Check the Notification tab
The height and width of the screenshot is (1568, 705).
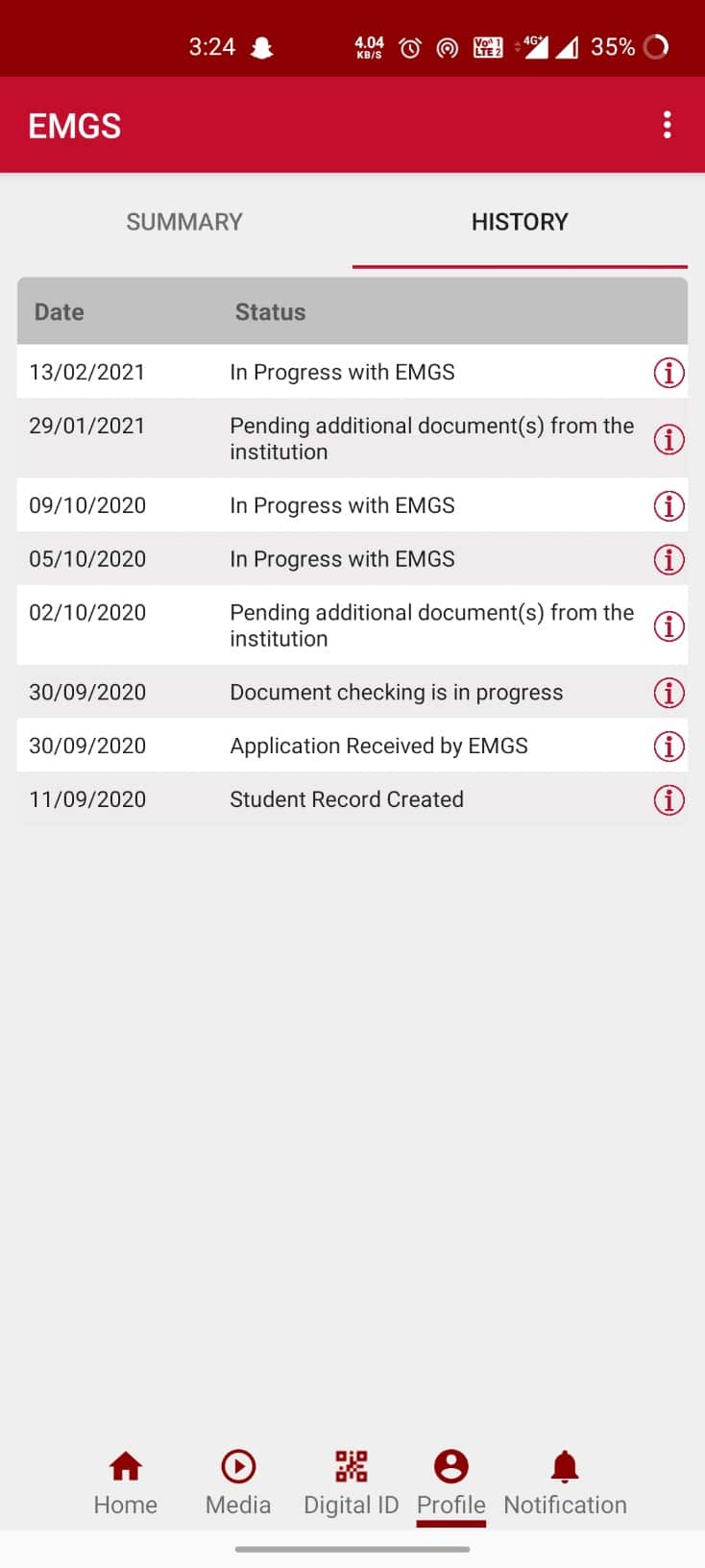coord(565,1482)
